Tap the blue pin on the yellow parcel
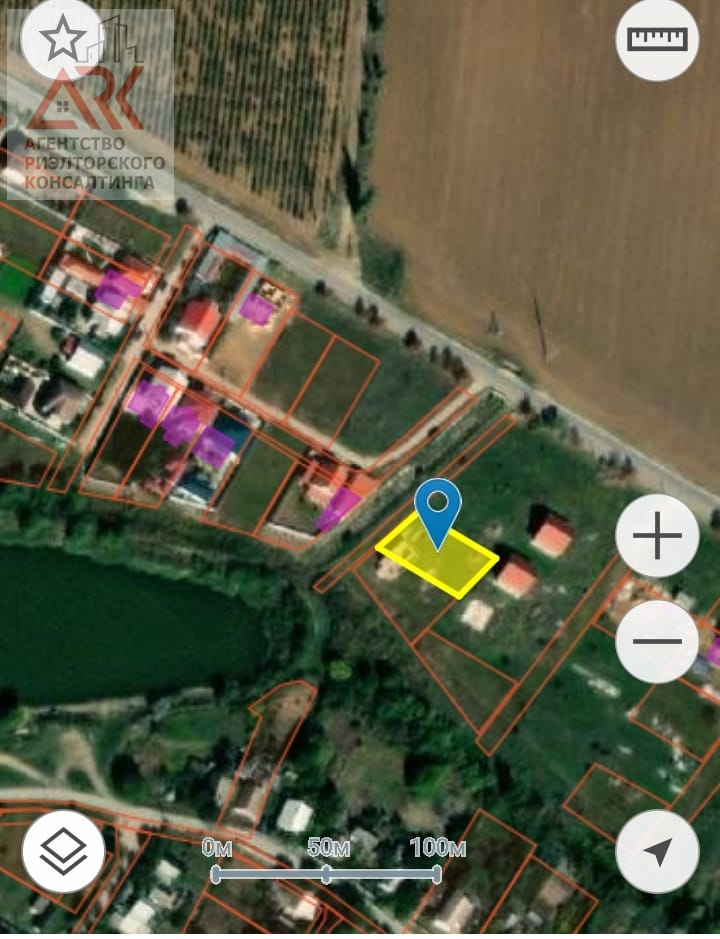This screenshot has height=939, width=720. pyautogui.click(x=438, y=508)
